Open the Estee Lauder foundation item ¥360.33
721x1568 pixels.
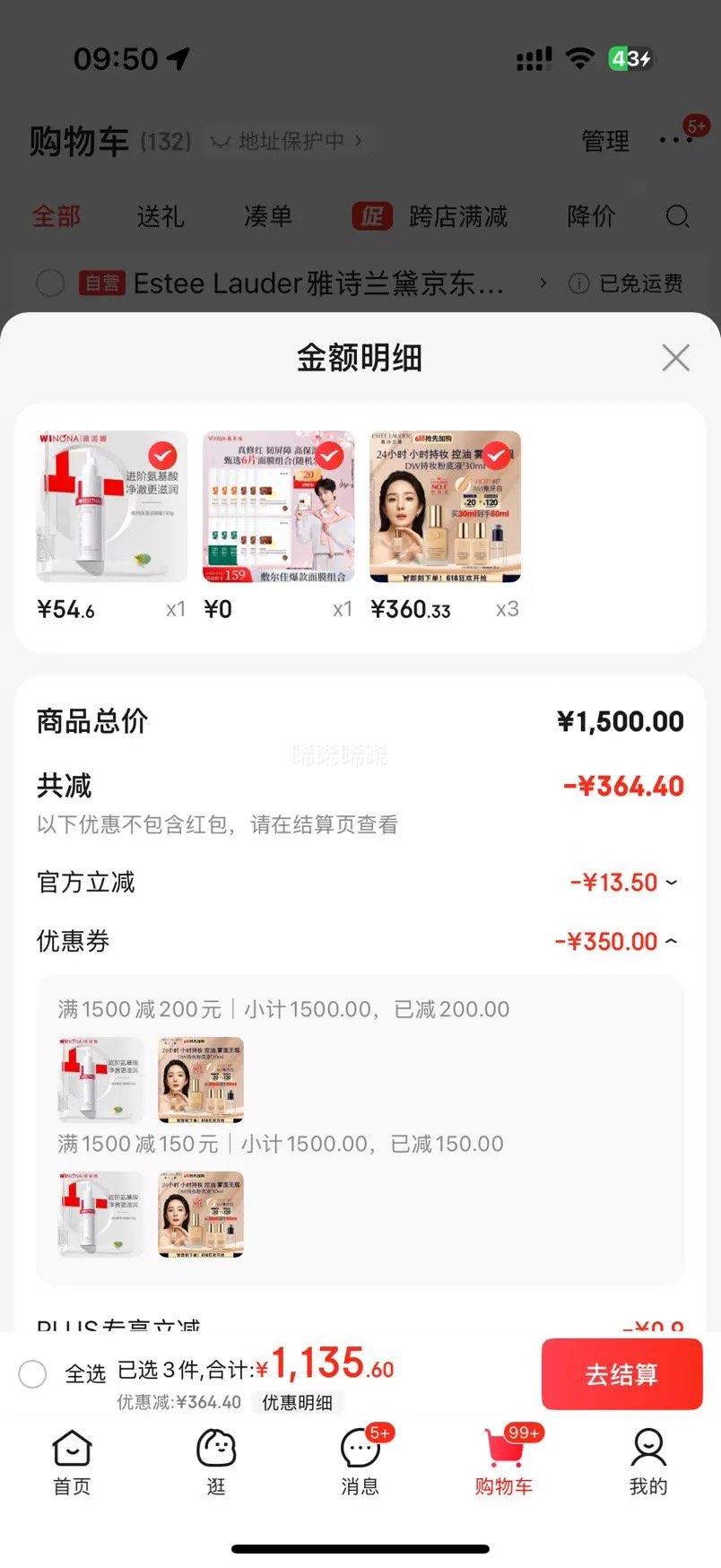(446, 508)
